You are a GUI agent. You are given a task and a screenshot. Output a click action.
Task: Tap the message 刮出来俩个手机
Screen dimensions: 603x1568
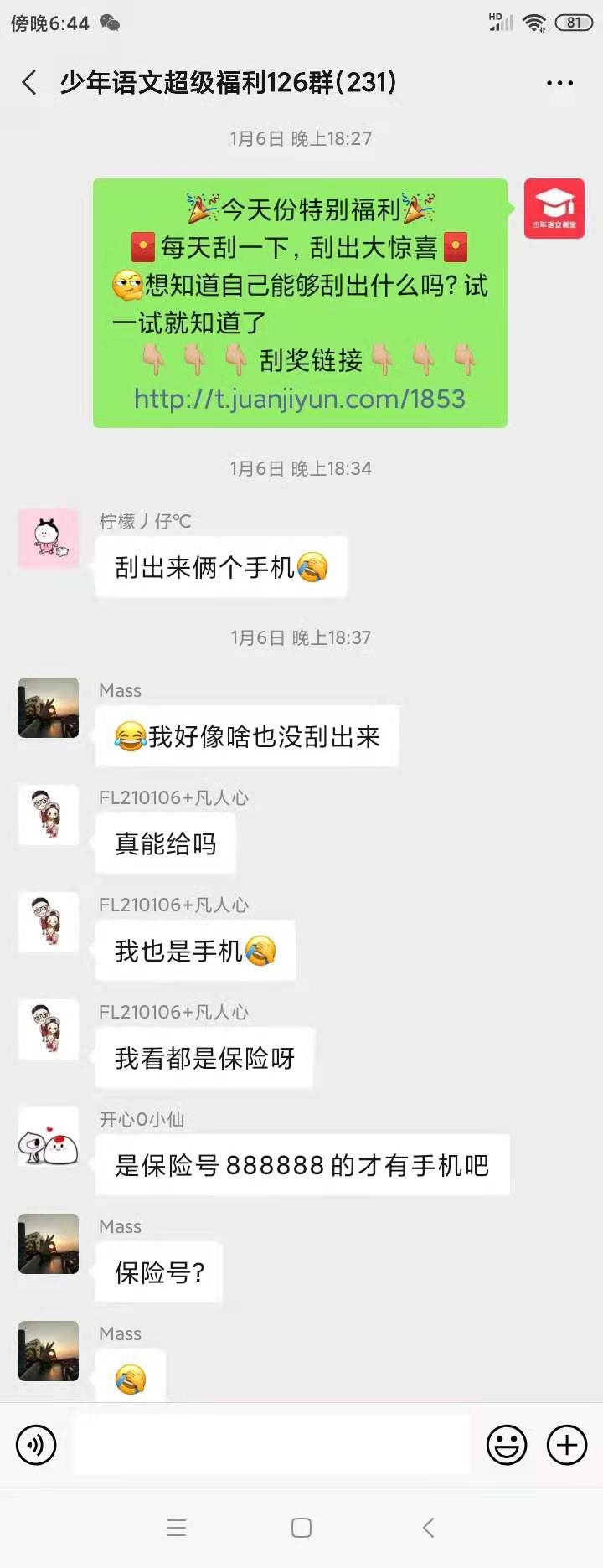[x=221, y=567]
